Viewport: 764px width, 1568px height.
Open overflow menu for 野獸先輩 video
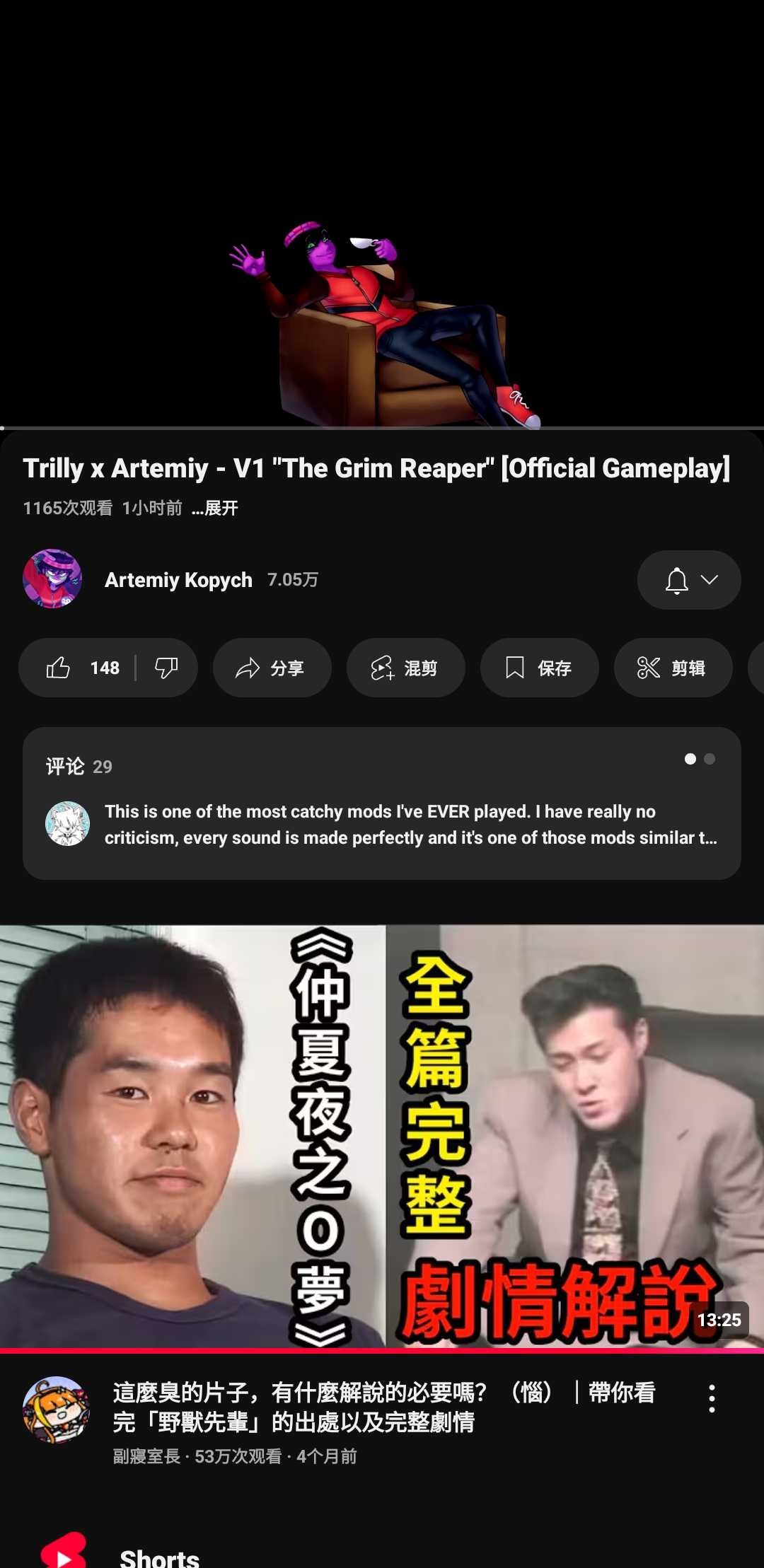pos(712,1399)
